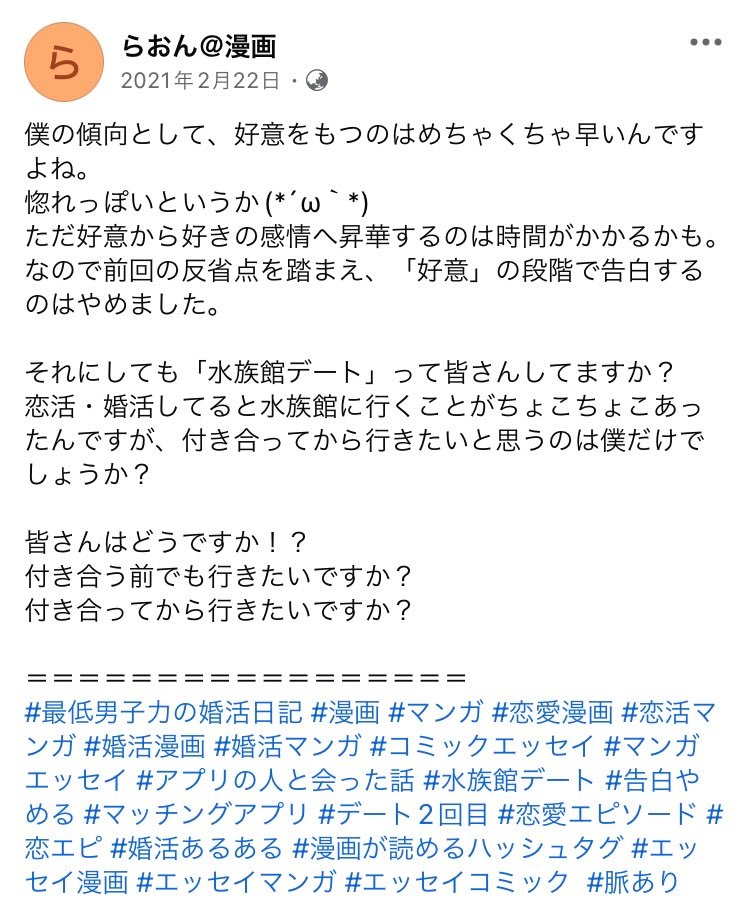Open the post date 2021年2月22日

coord(201,81)
